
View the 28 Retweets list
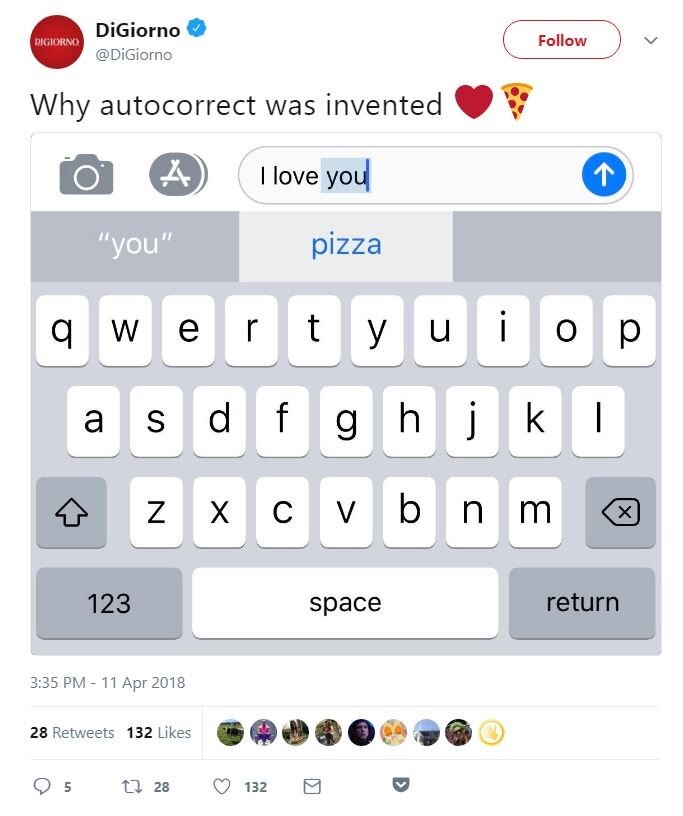[x=72, y=733]
